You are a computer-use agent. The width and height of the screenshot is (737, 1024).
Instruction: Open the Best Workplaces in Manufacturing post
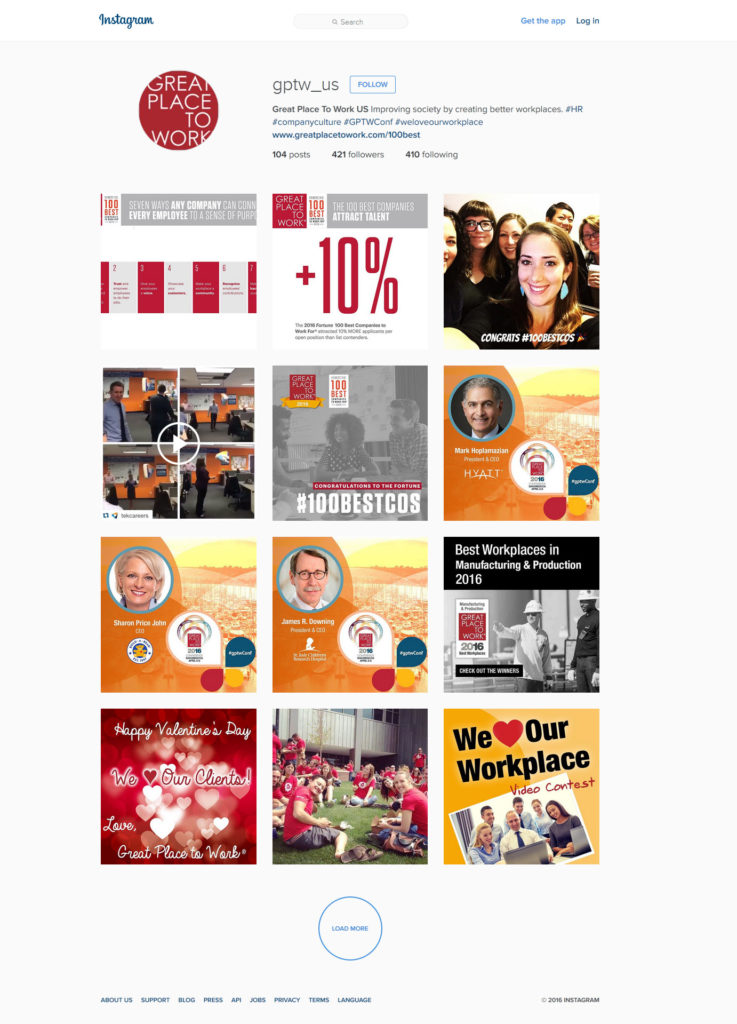click(521, 614)
